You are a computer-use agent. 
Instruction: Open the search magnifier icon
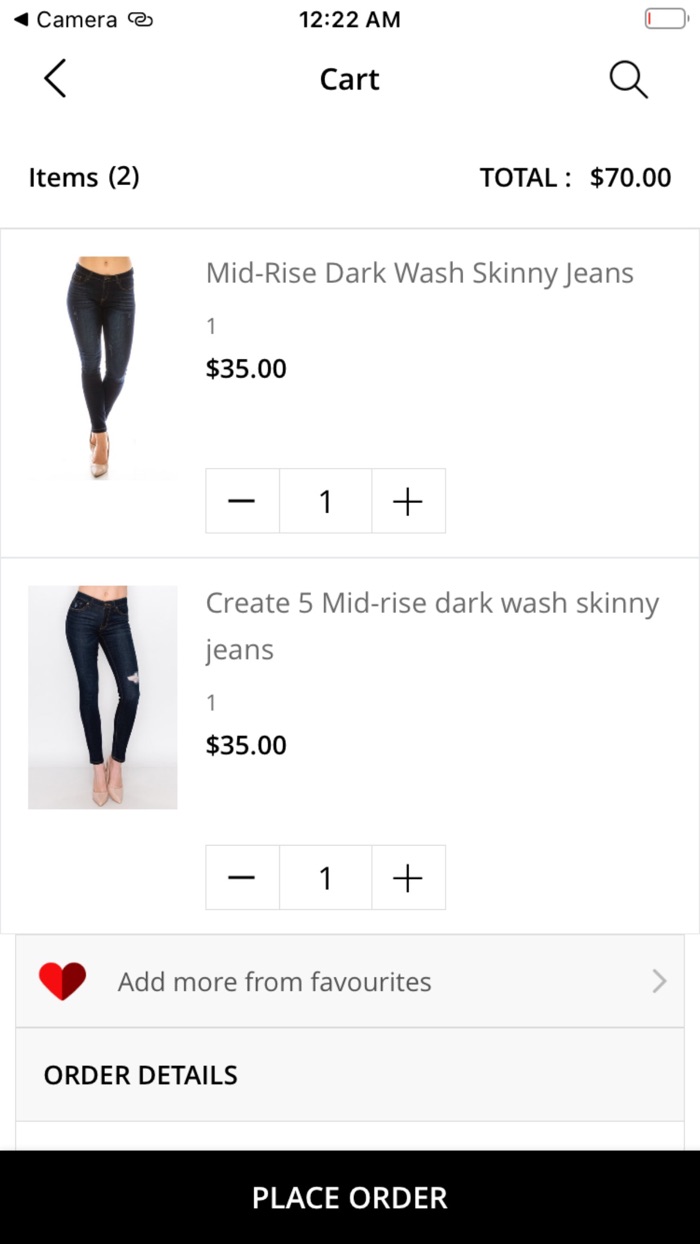click(628, 79)
